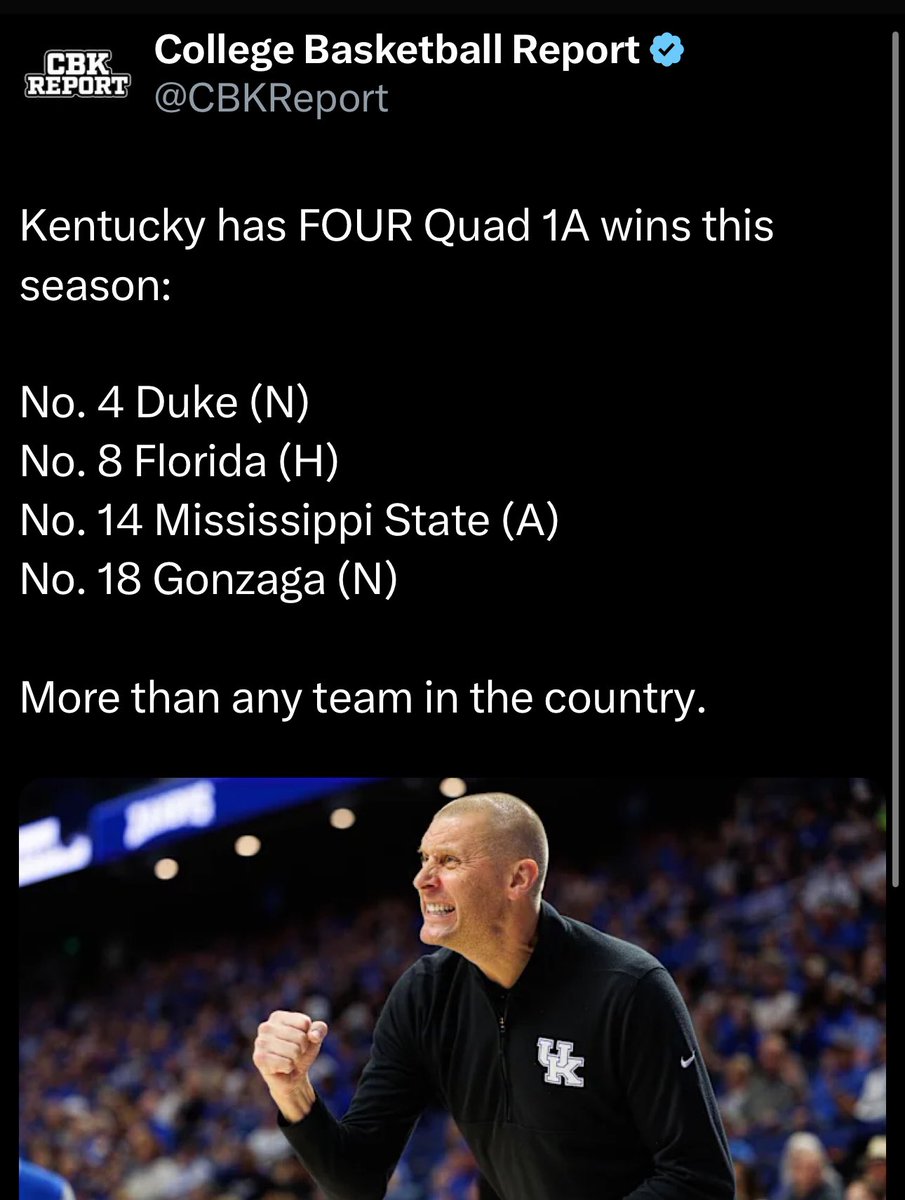Open the CBK Report profile avatar
Screen dimensions: 905x1200
click(x=77, y=74)
